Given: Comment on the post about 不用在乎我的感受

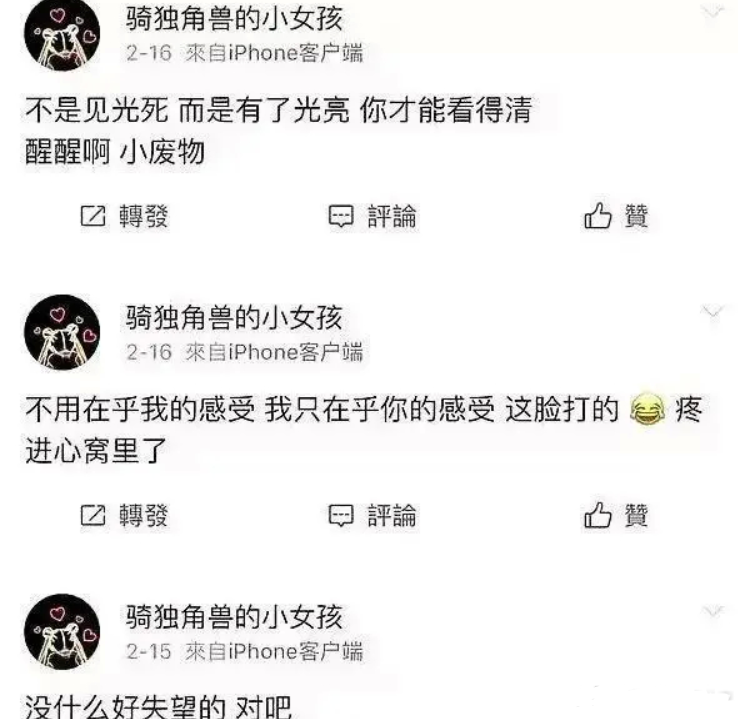Looking at the screenshot, I should pos(372,516).
